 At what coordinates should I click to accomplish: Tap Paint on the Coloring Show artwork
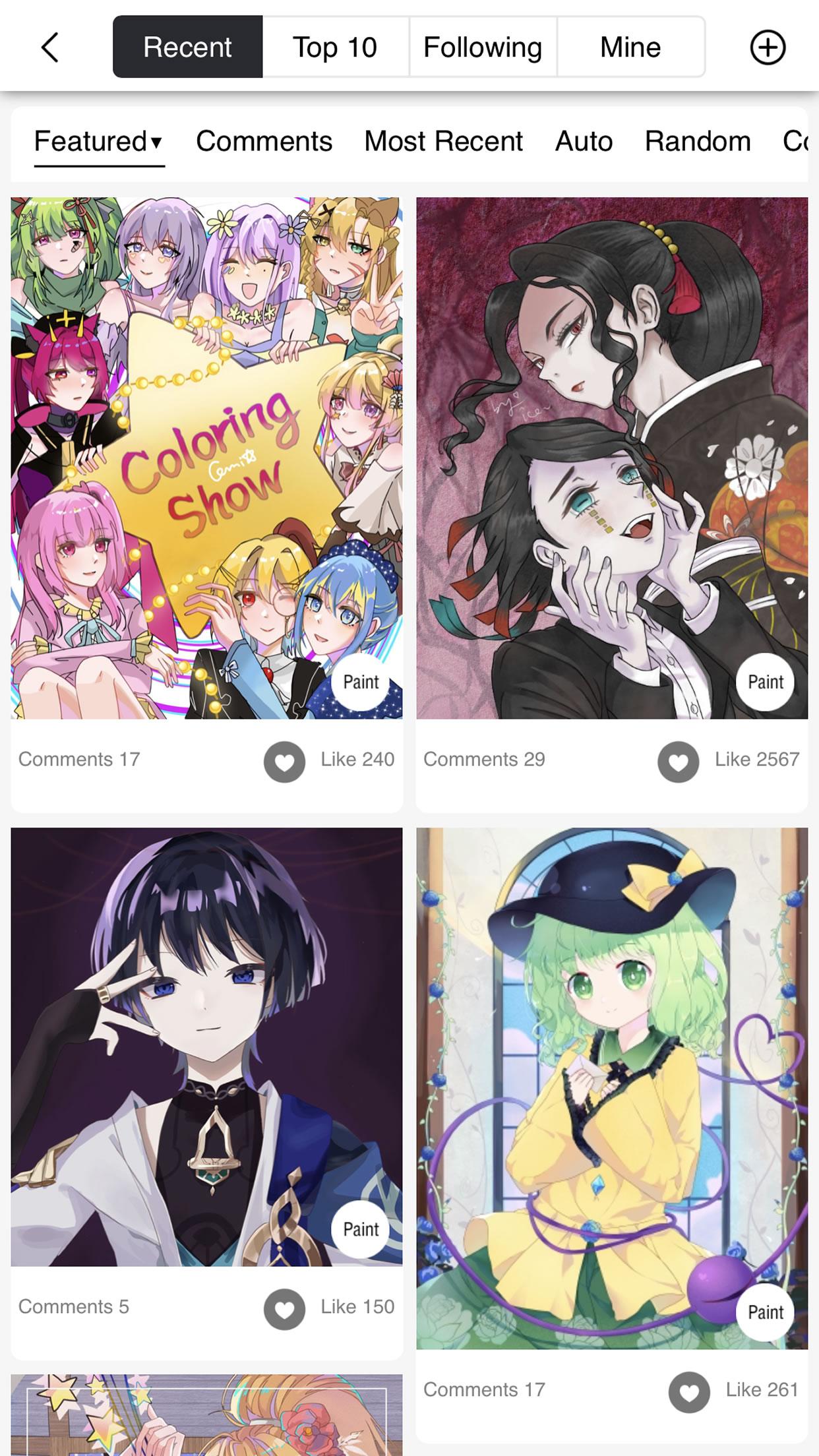361,682
